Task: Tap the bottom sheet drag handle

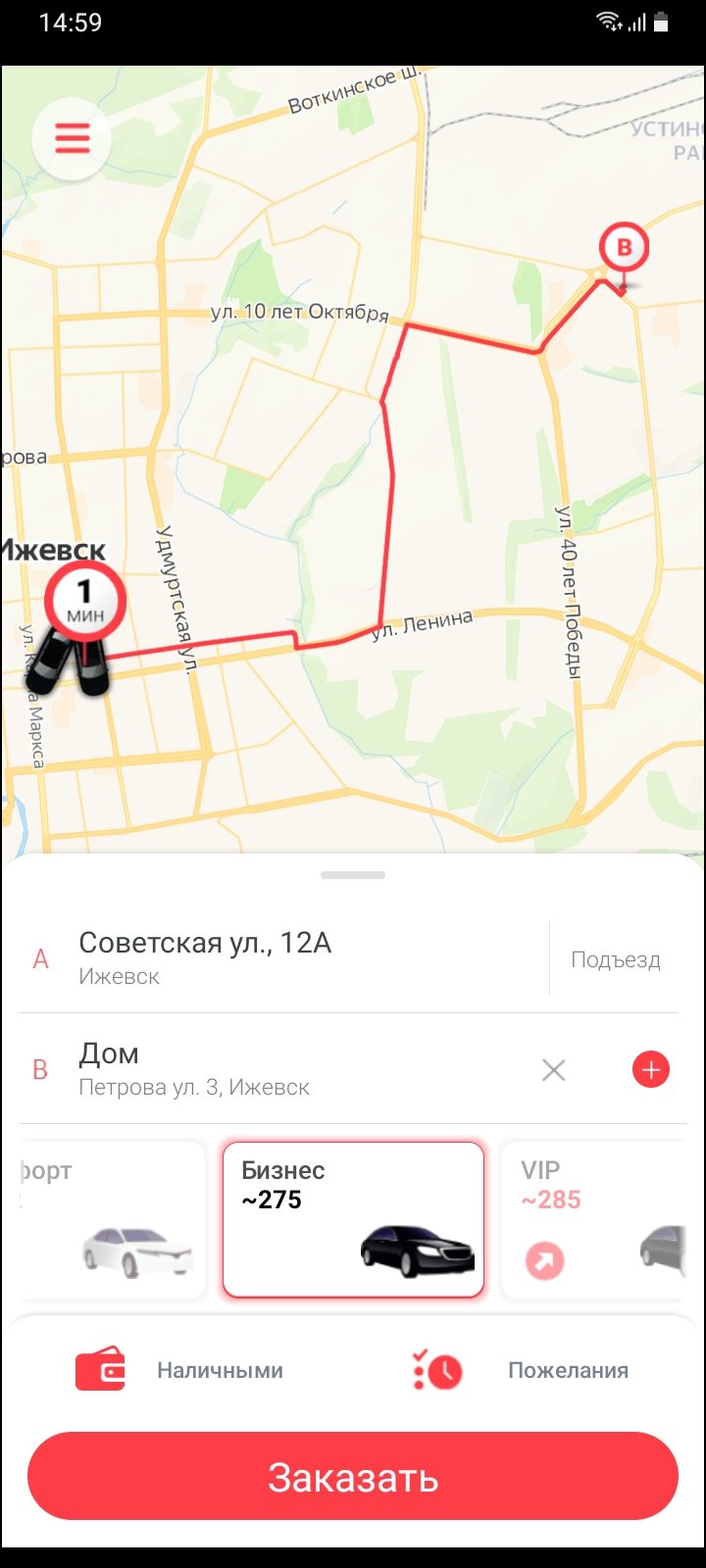Action: 353,875
